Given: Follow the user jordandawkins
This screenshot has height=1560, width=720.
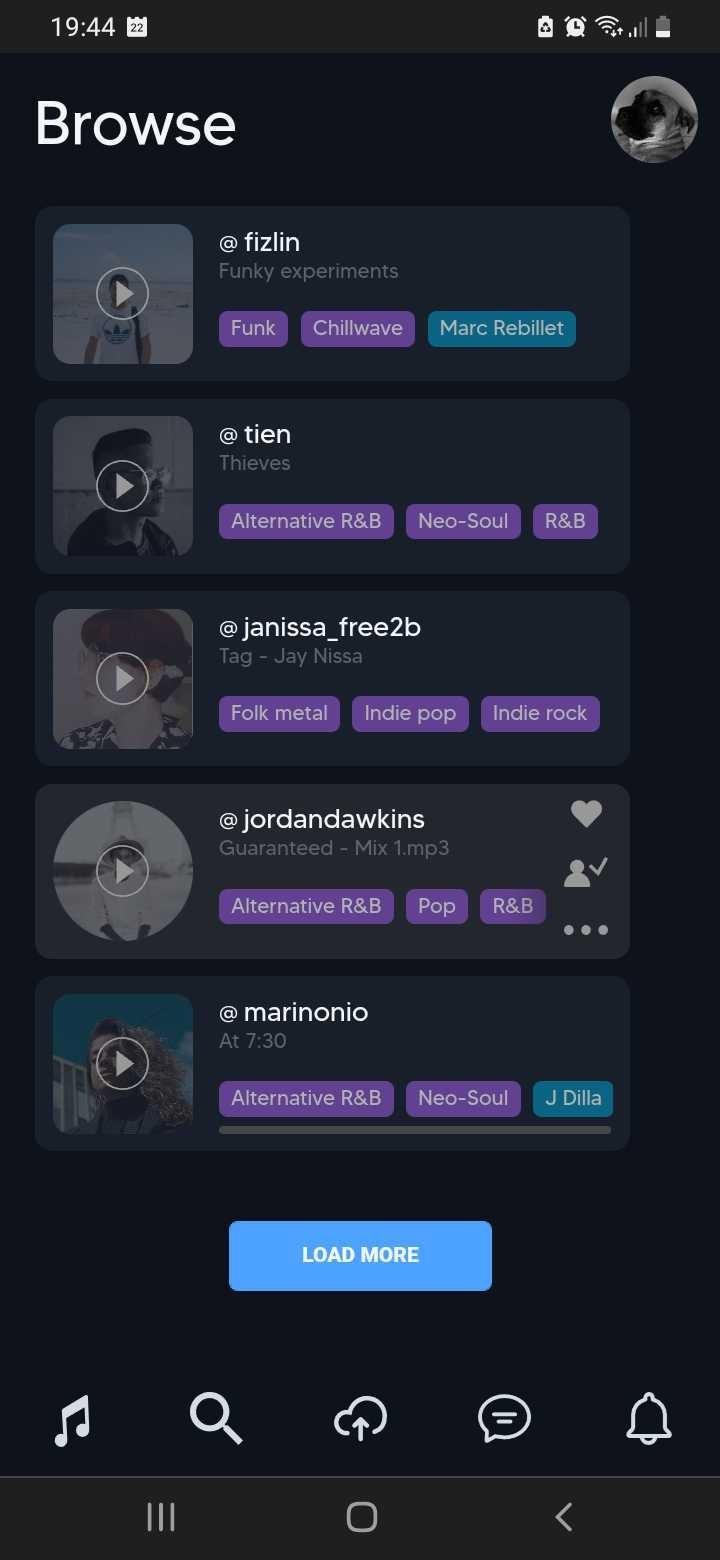Looking at the screenshot, I should tap(586, 872).
